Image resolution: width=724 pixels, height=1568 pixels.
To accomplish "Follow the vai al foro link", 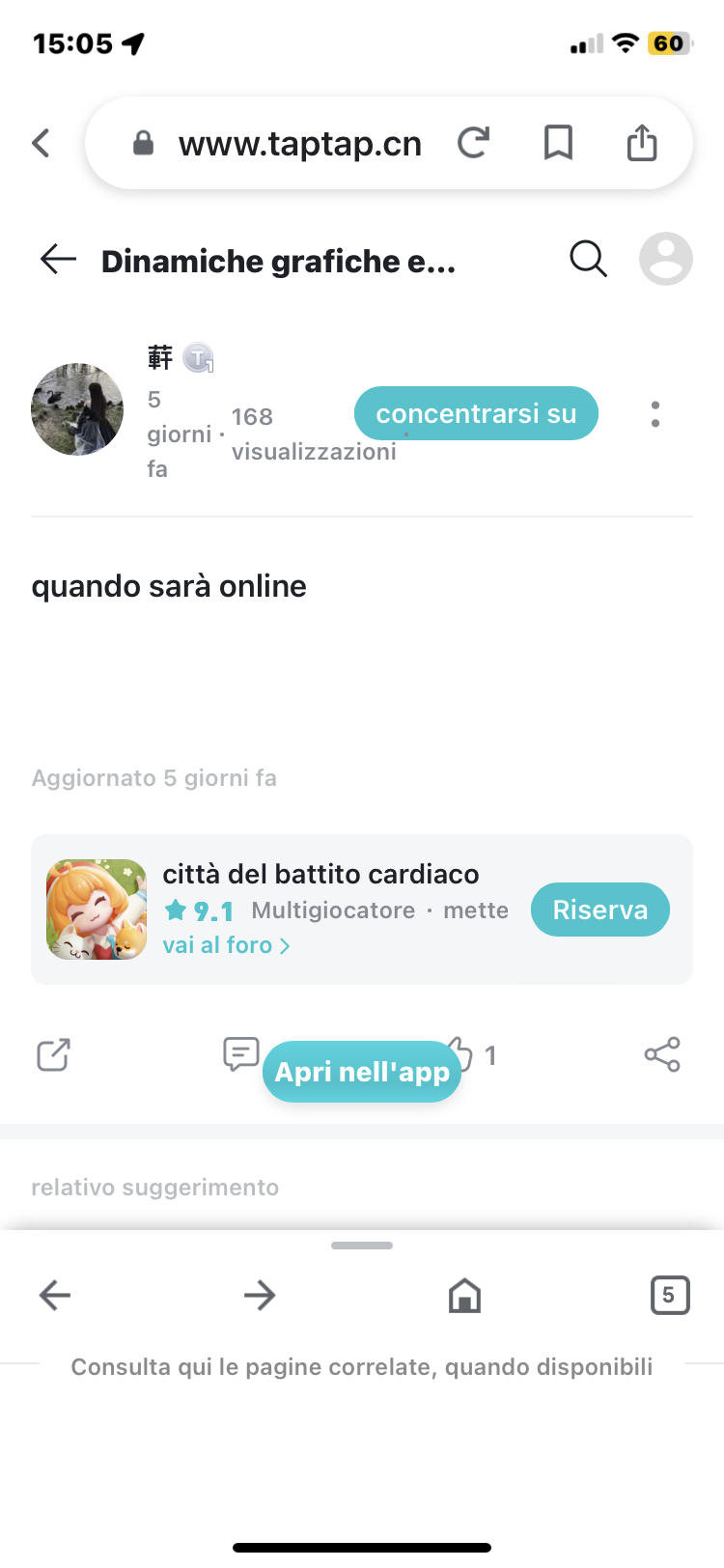I will tap(226, 945).
